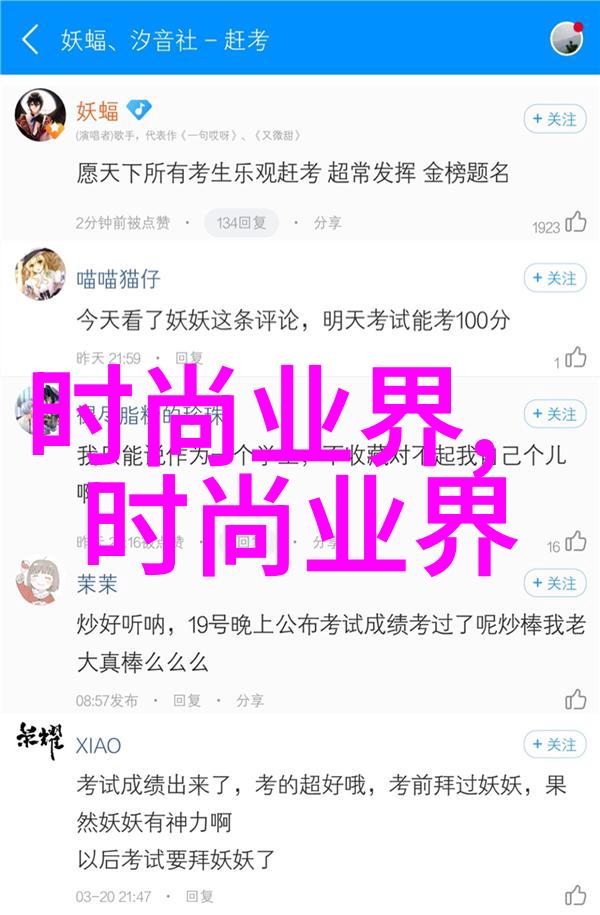Follow user XIAO

[554, 744]
